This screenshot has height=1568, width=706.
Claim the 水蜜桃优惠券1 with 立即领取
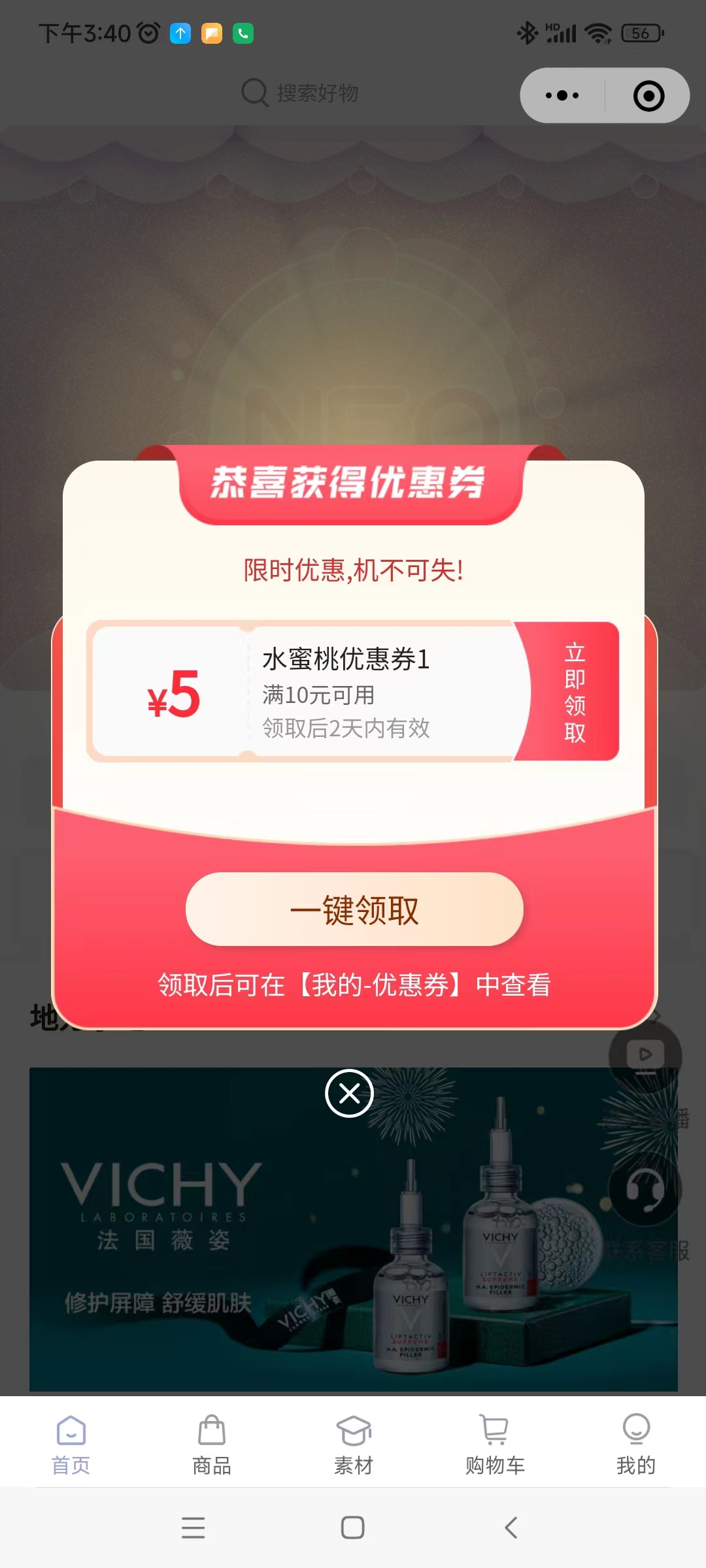tap(573, 692)
